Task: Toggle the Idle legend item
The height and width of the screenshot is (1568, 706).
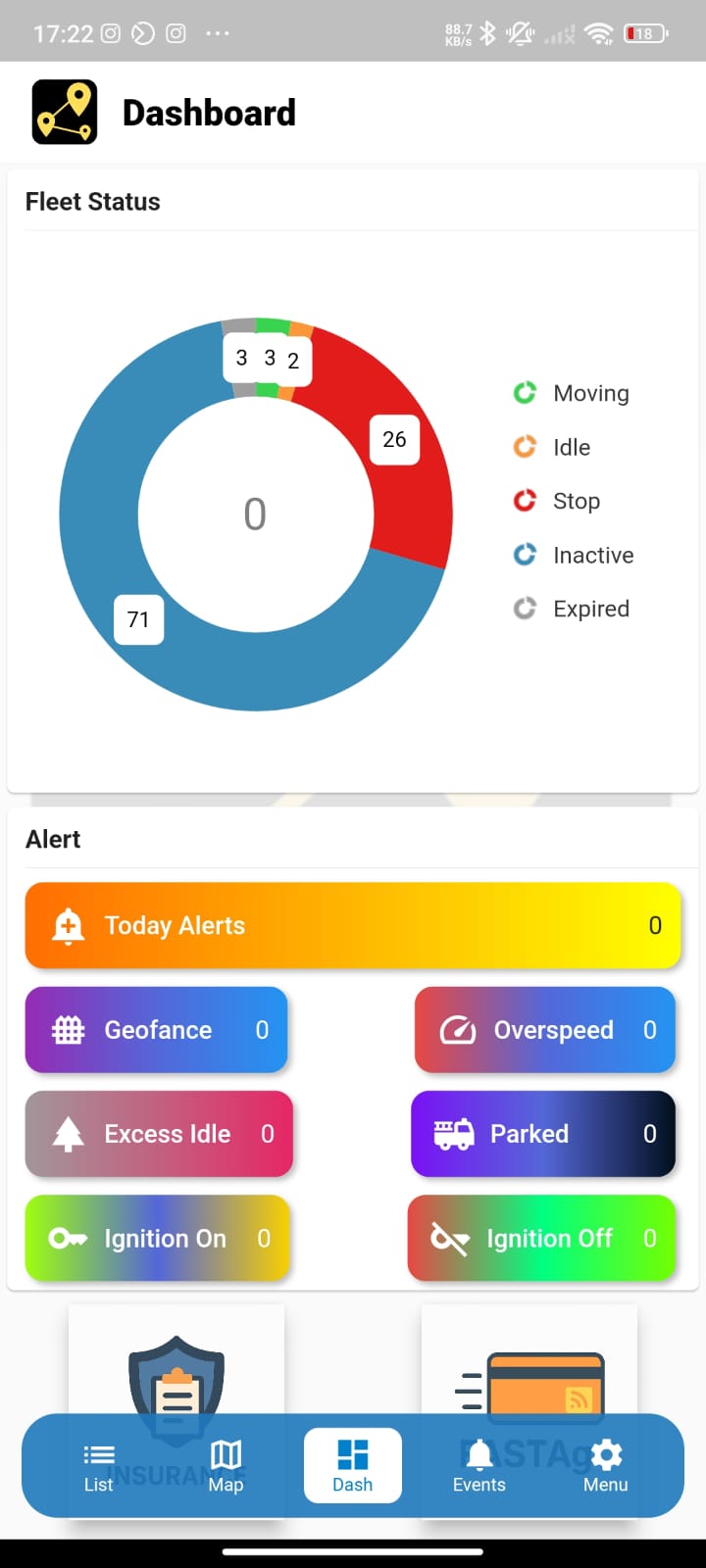Action: pyautogui.click(x=554, y=447)
